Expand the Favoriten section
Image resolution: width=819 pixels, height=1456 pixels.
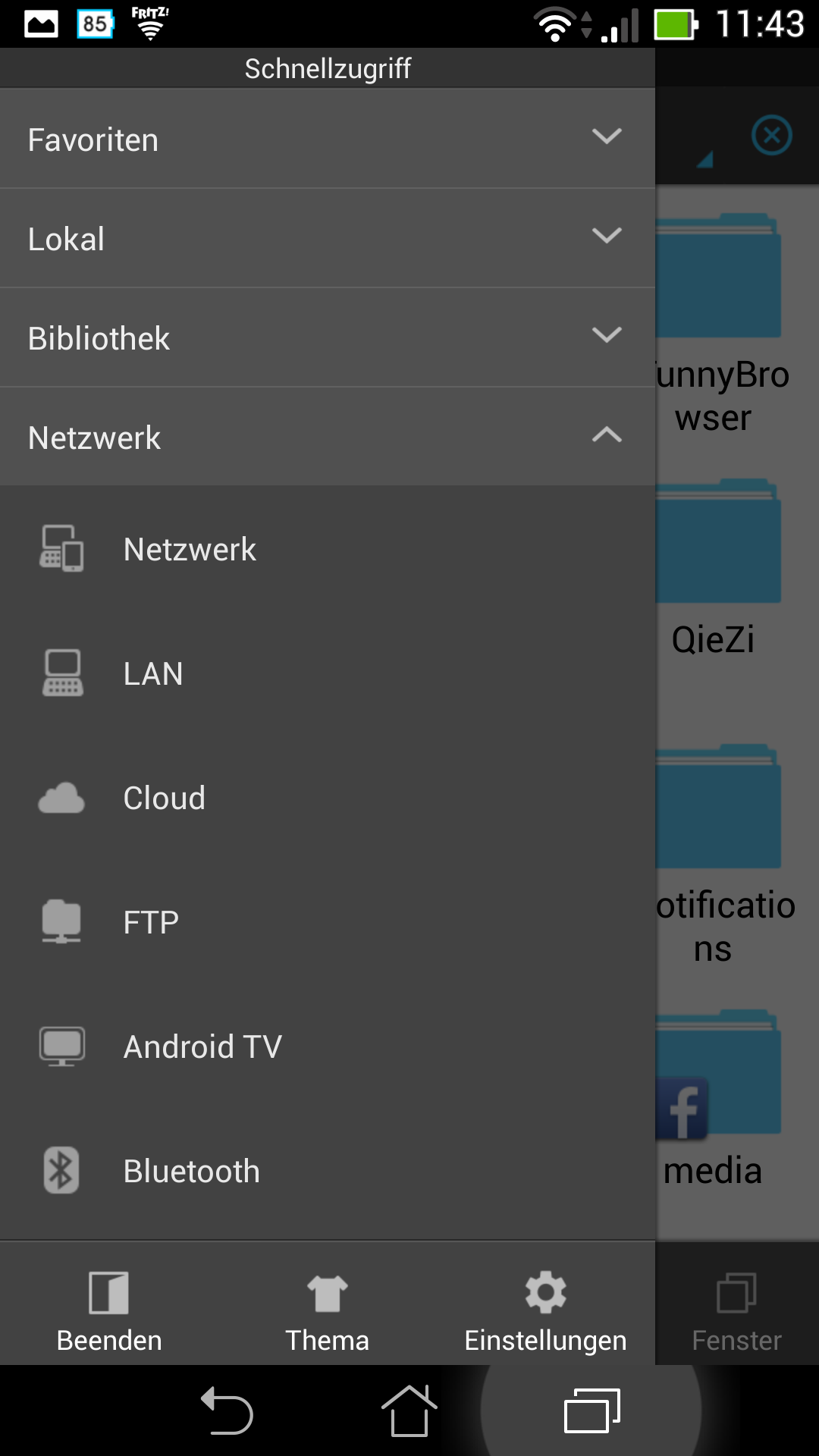(326, 140)
